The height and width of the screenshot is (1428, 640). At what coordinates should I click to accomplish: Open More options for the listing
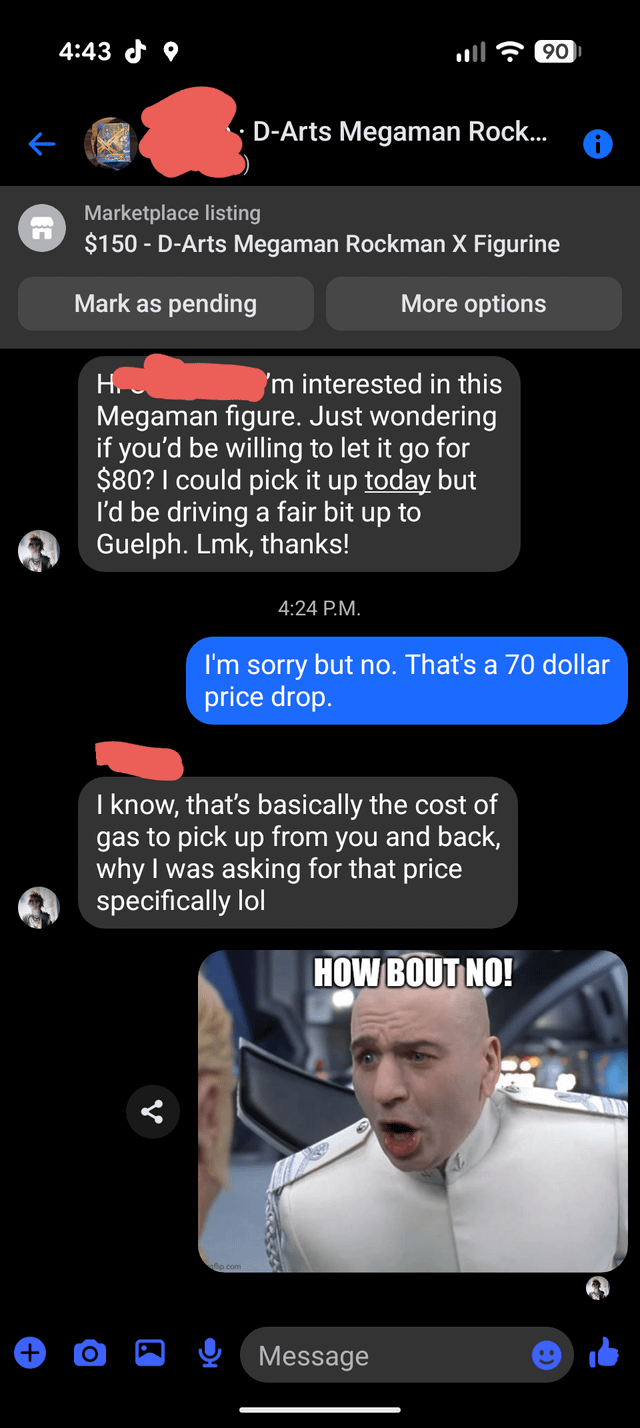coord(473,304)
